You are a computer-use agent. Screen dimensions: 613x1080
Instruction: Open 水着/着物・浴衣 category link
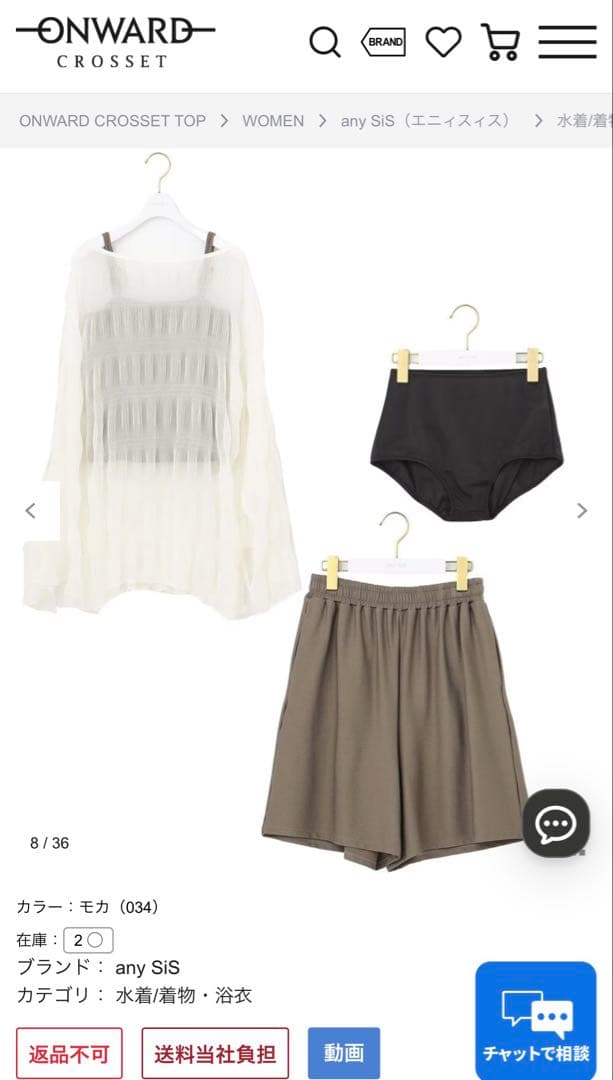184,995
